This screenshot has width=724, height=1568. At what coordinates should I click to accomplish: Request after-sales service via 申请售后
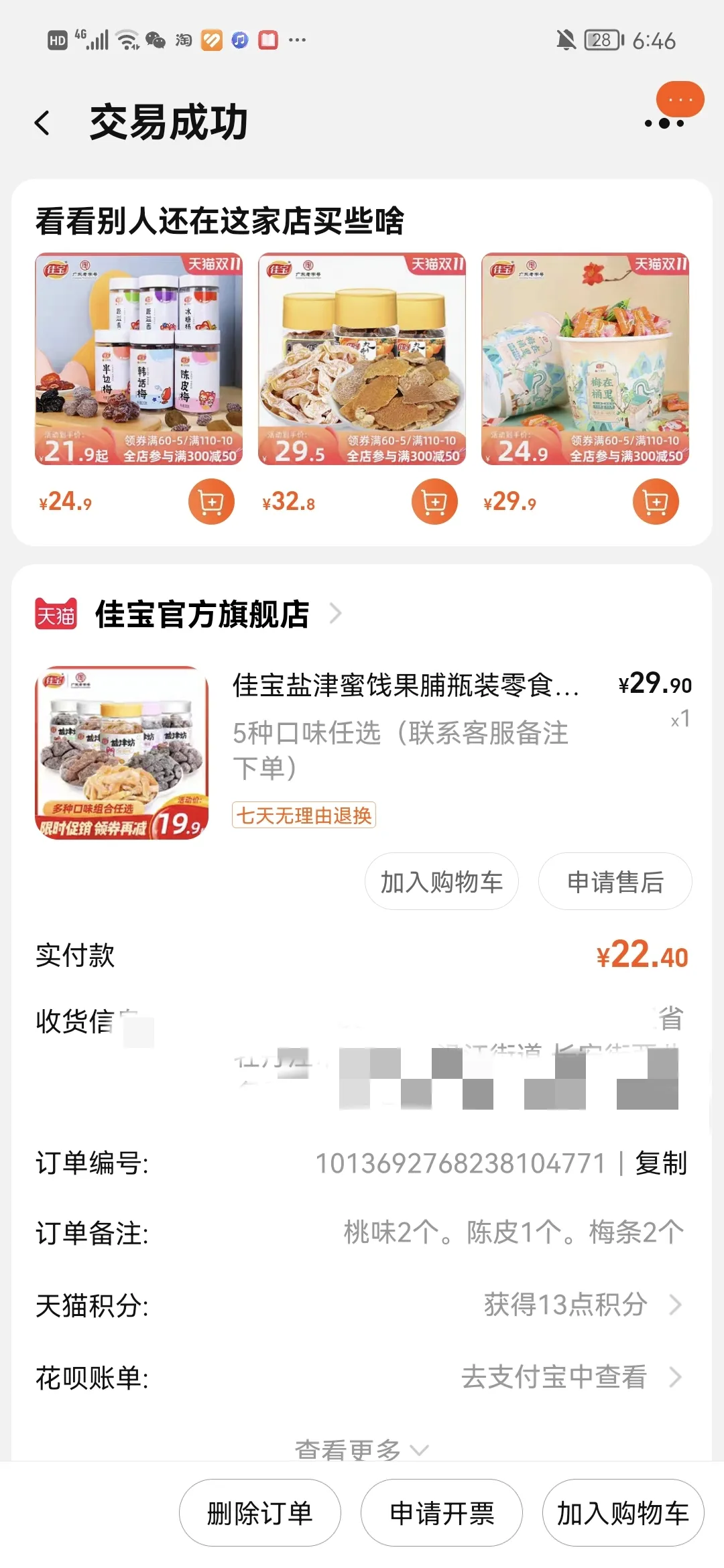[615, 882]
